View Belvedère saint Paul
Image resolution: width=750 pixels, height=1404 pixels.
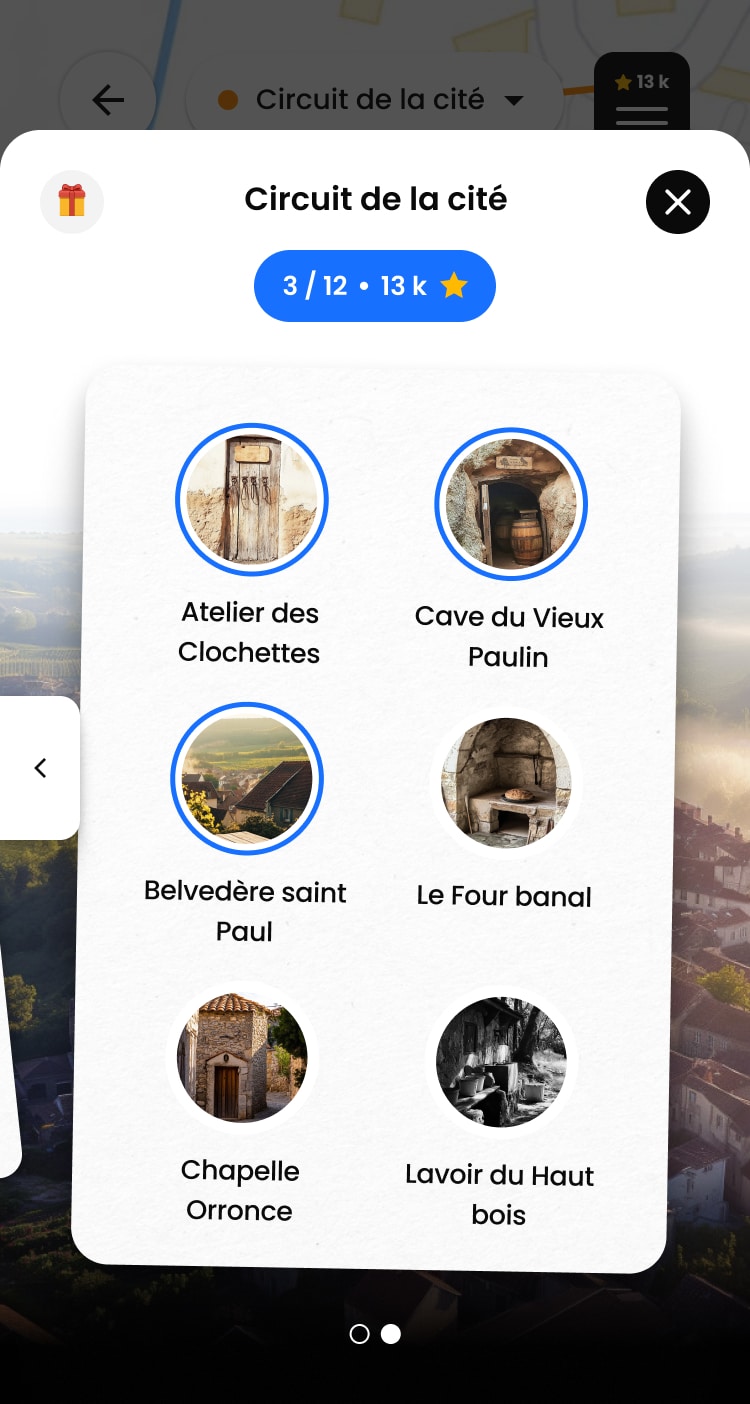point(246,779)
